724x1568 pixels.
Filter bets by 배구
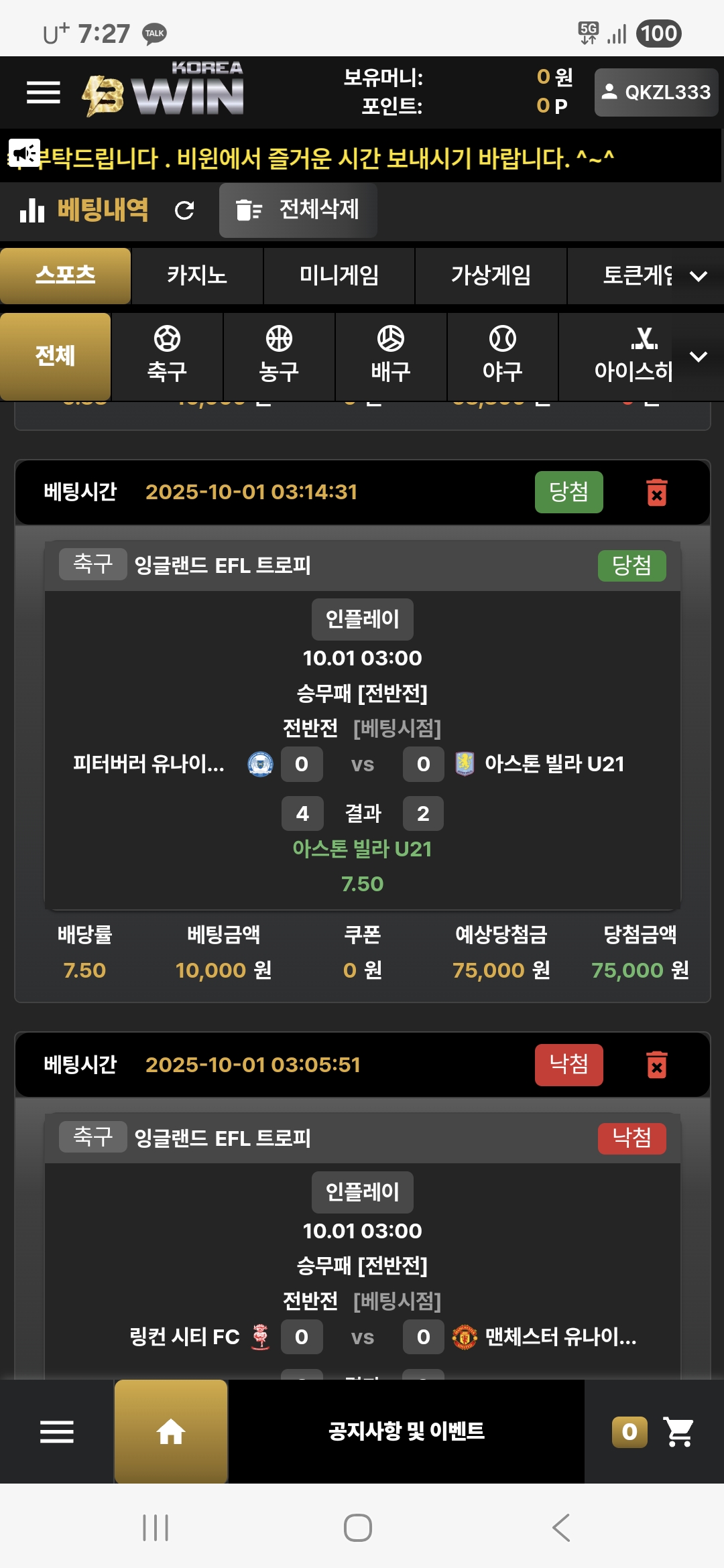click(x=391, y=356)
